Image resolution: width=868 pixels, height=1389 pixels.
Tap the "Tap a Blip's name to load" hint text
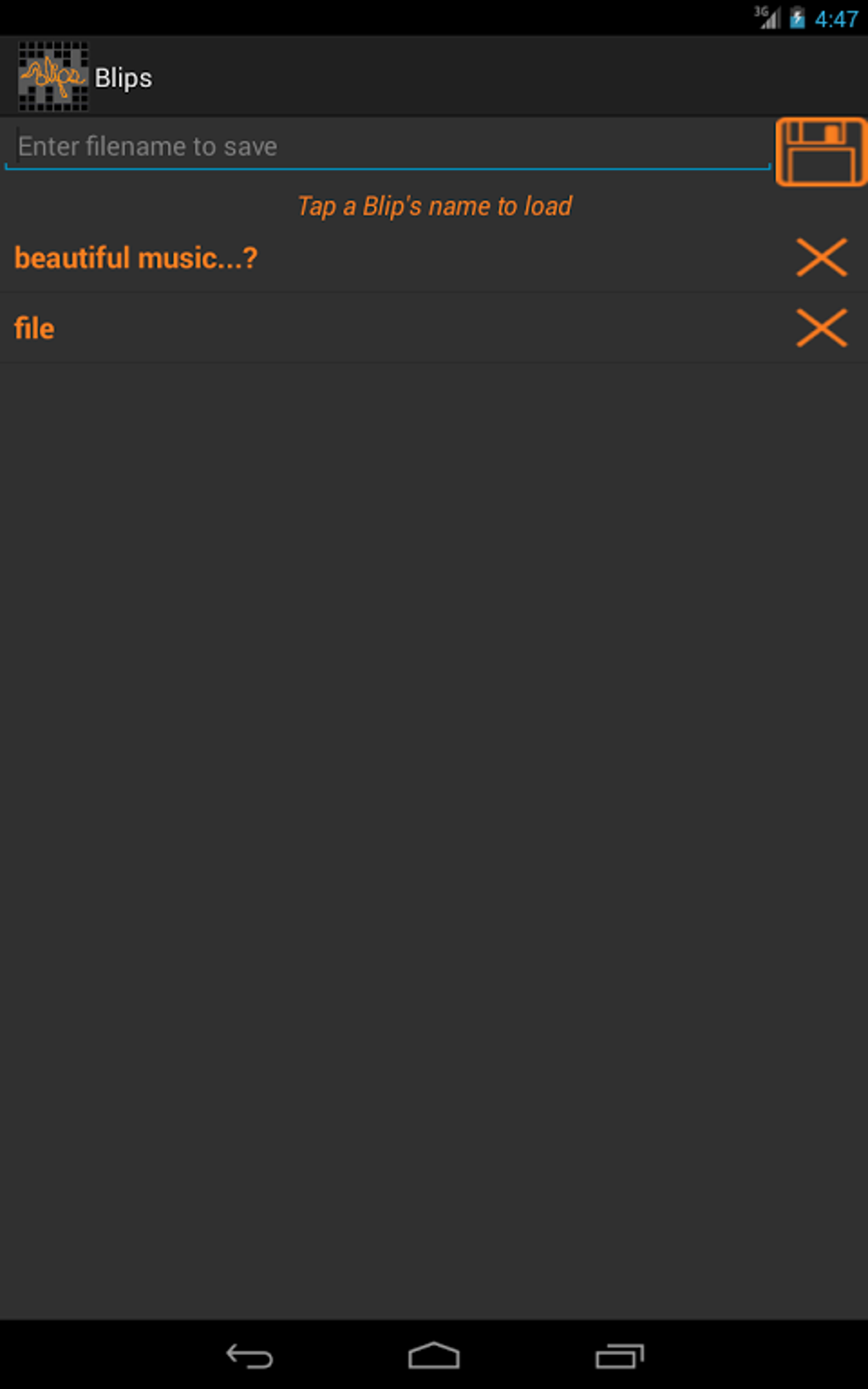pos(434,206)
